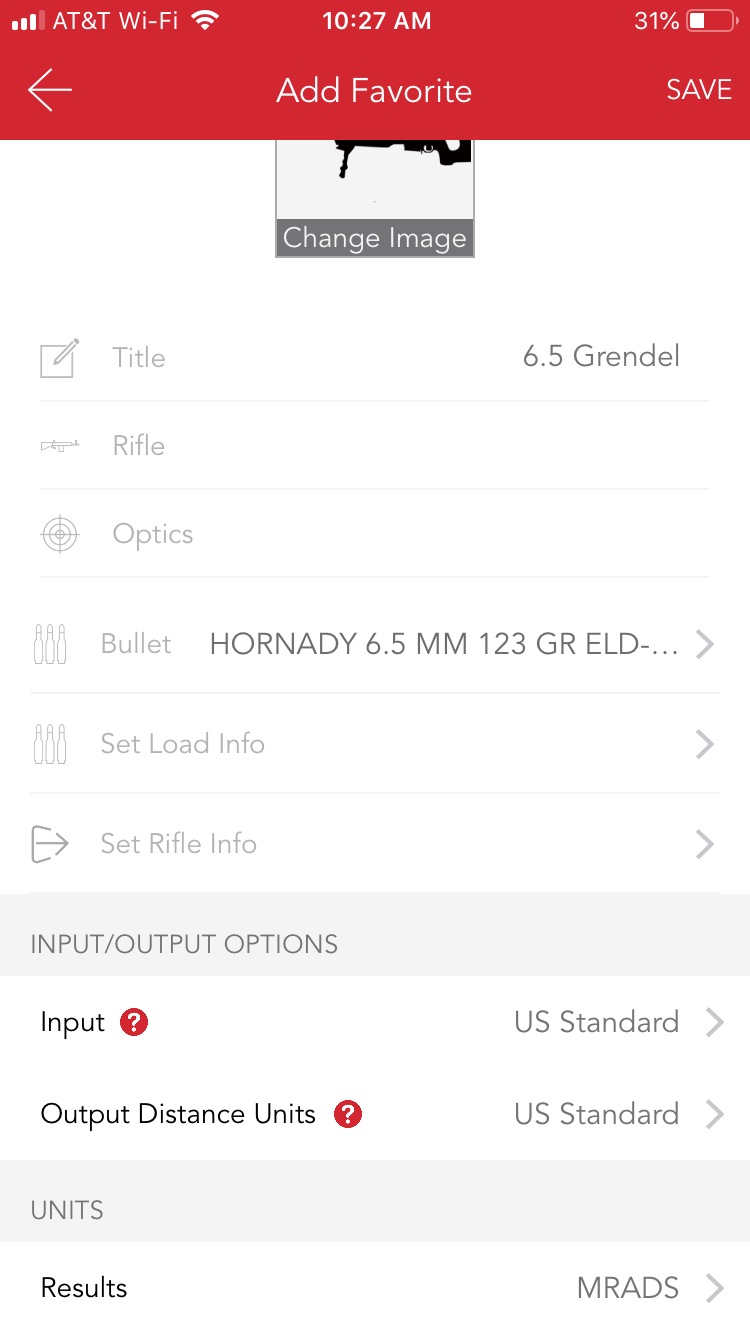Open Set Load Info

pos(375,744)
